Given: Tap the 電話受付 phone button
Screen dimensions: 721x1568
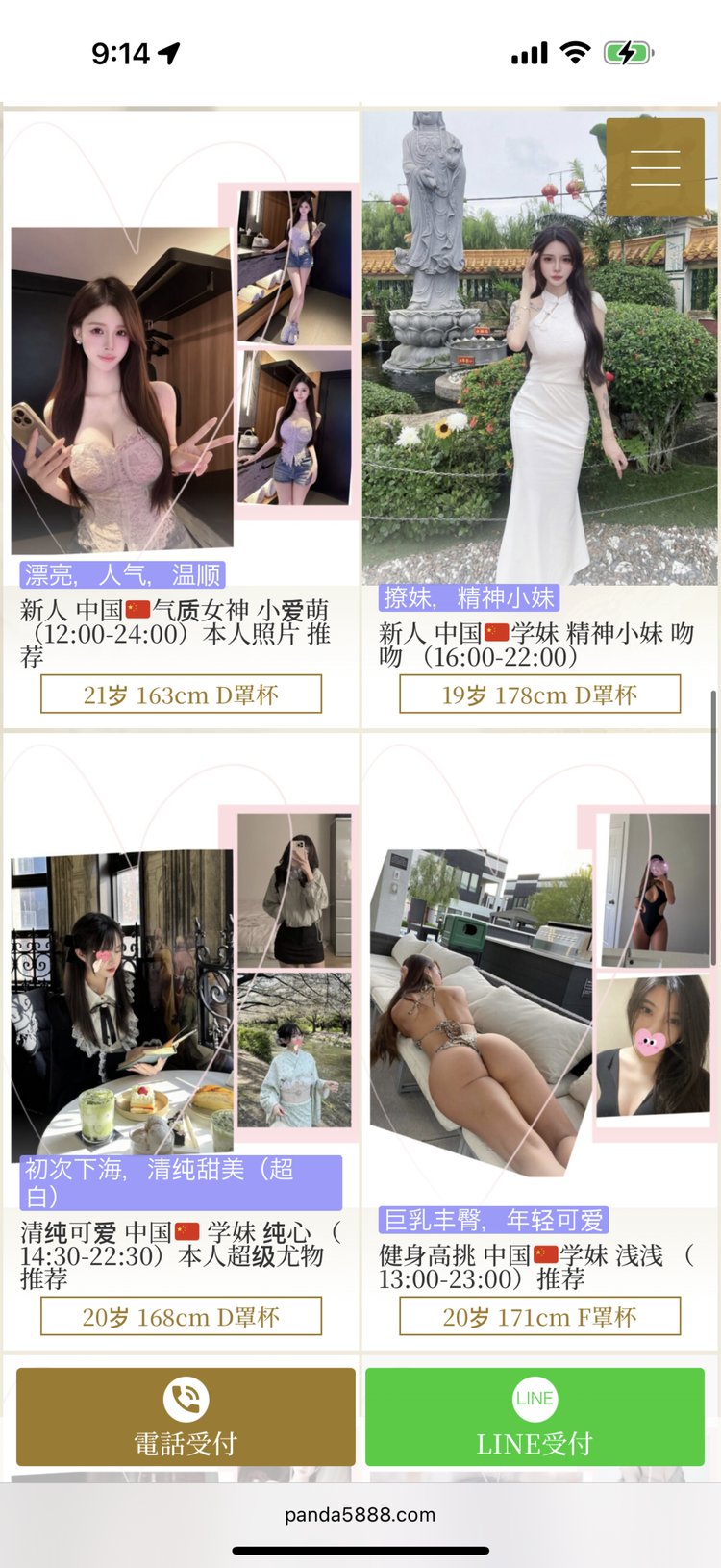Looking at the screenshot, I should (x=186, y=1416).
